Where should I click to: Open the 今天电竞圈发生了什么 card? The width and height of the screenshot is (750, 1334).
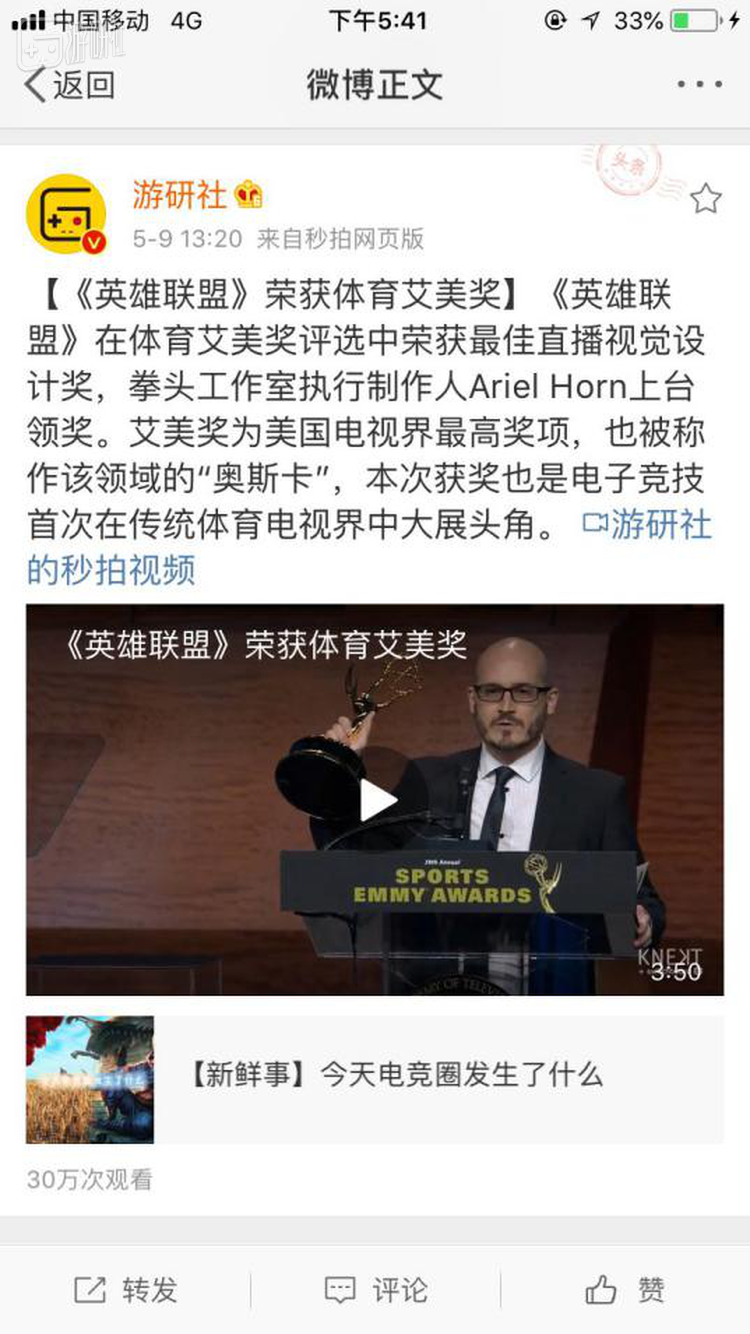375,1079
